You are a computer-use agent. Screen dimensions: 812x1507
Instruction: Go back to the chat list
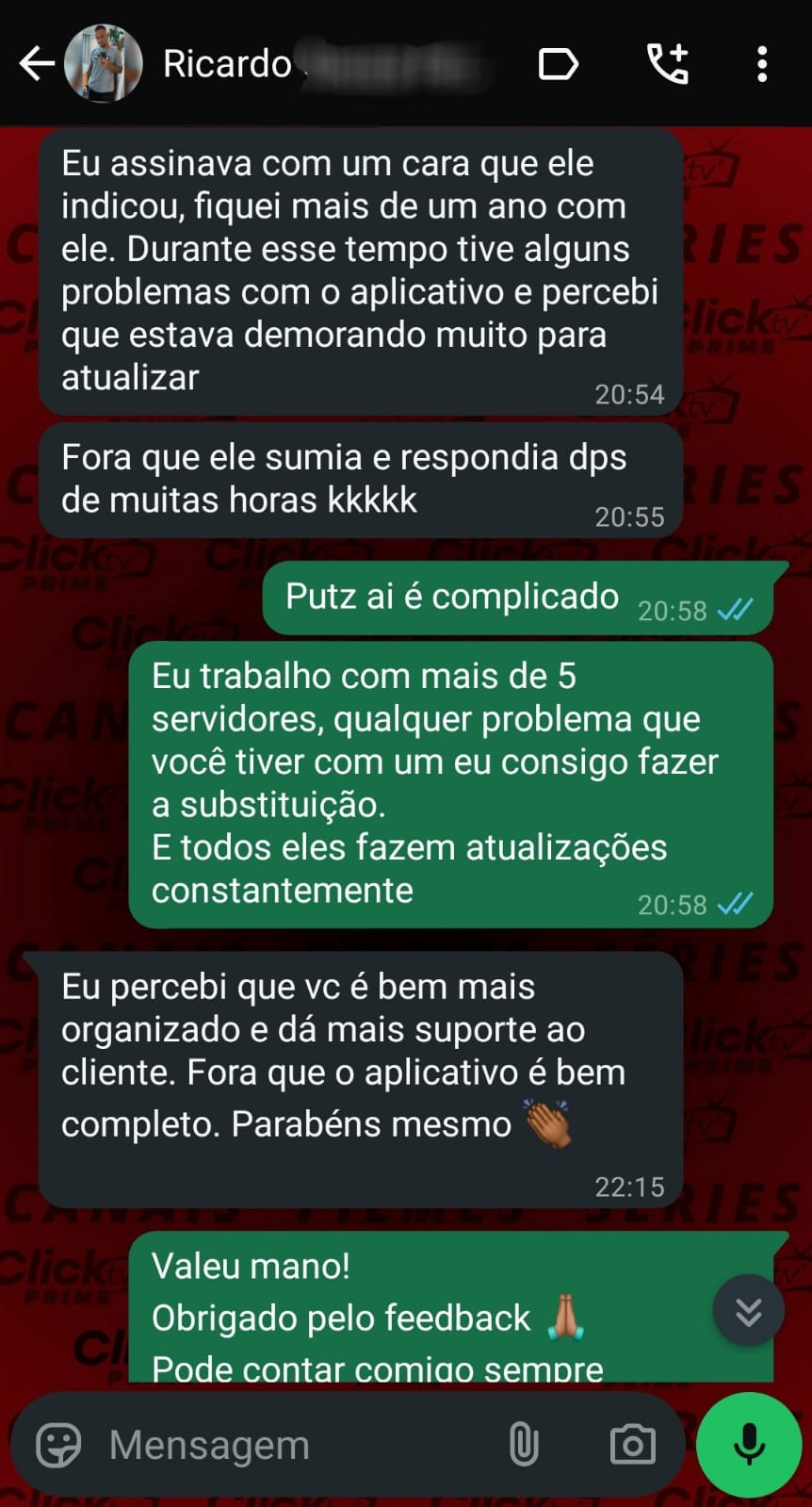(x=36, y=64)
